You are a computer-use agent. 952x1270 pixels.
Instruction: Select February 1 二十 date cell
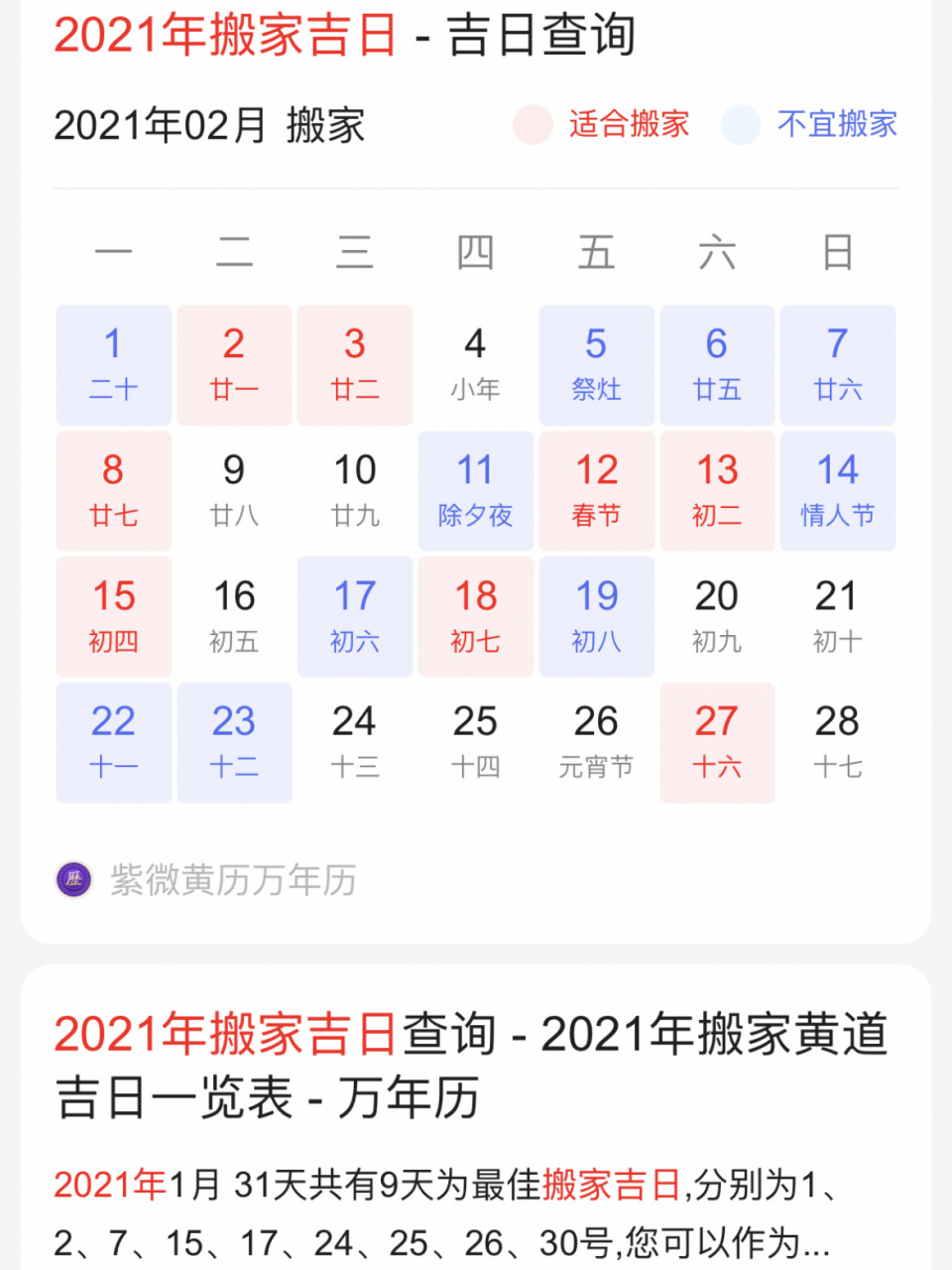(113, 365)
